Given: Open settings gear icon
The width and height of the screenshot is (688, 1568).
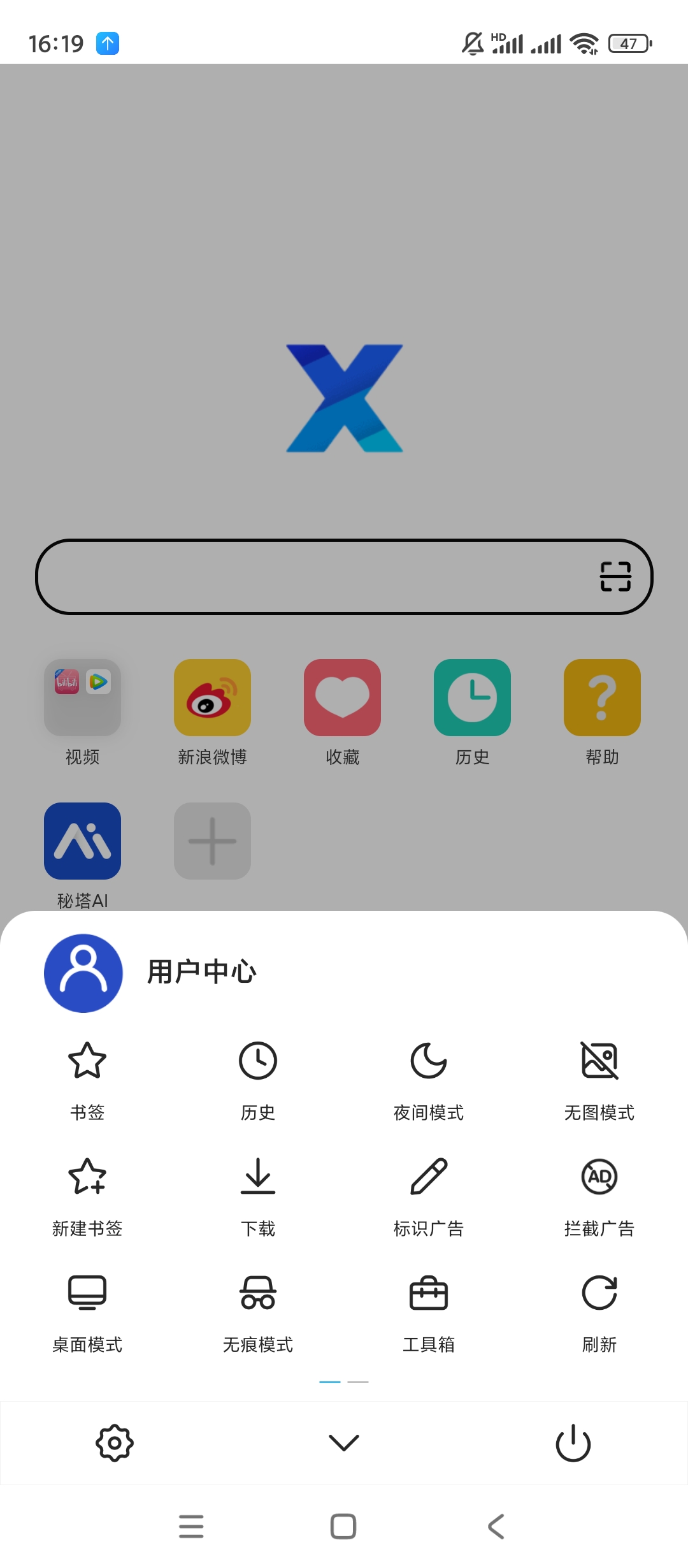Looking at the screenshot, I should coord(115,1443).
